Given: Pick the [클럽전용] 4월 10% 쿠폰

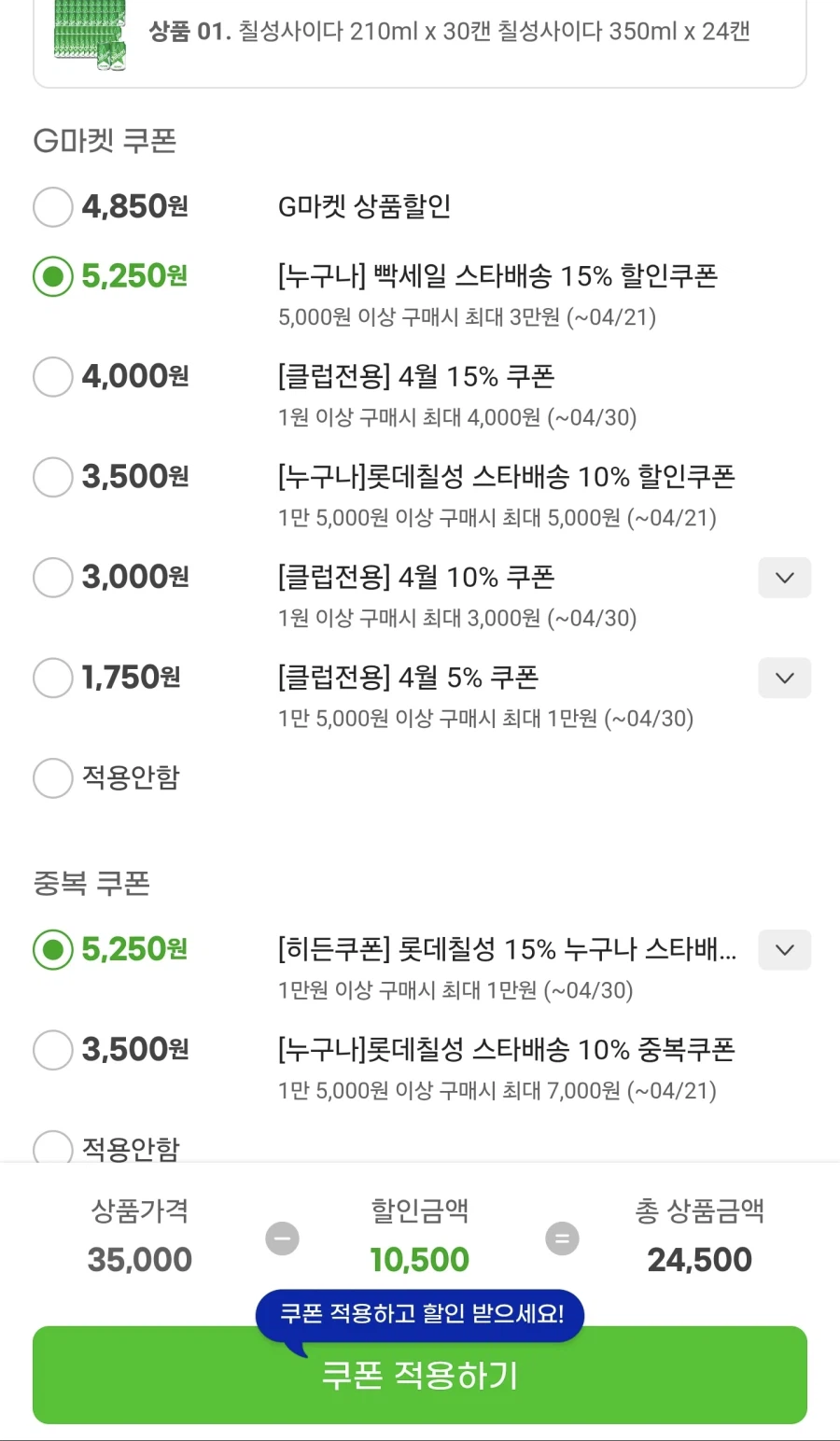Looking at the screenshot, I should click(x=53, y=578).
